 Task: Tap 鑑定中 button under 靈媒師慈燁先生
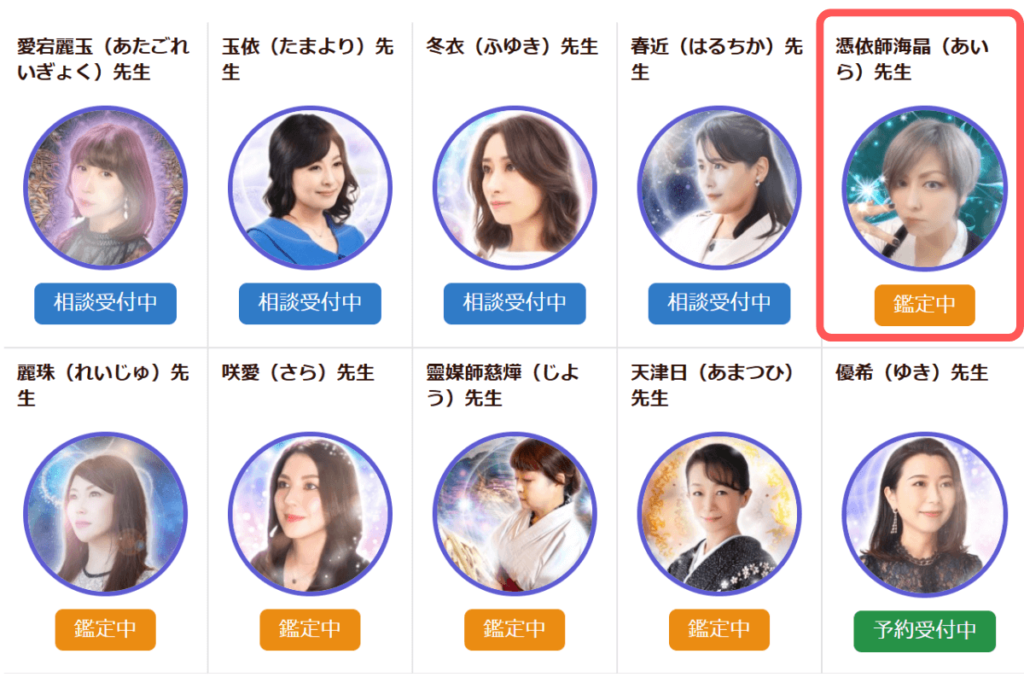pyautogui.click(x=514, y=629)
